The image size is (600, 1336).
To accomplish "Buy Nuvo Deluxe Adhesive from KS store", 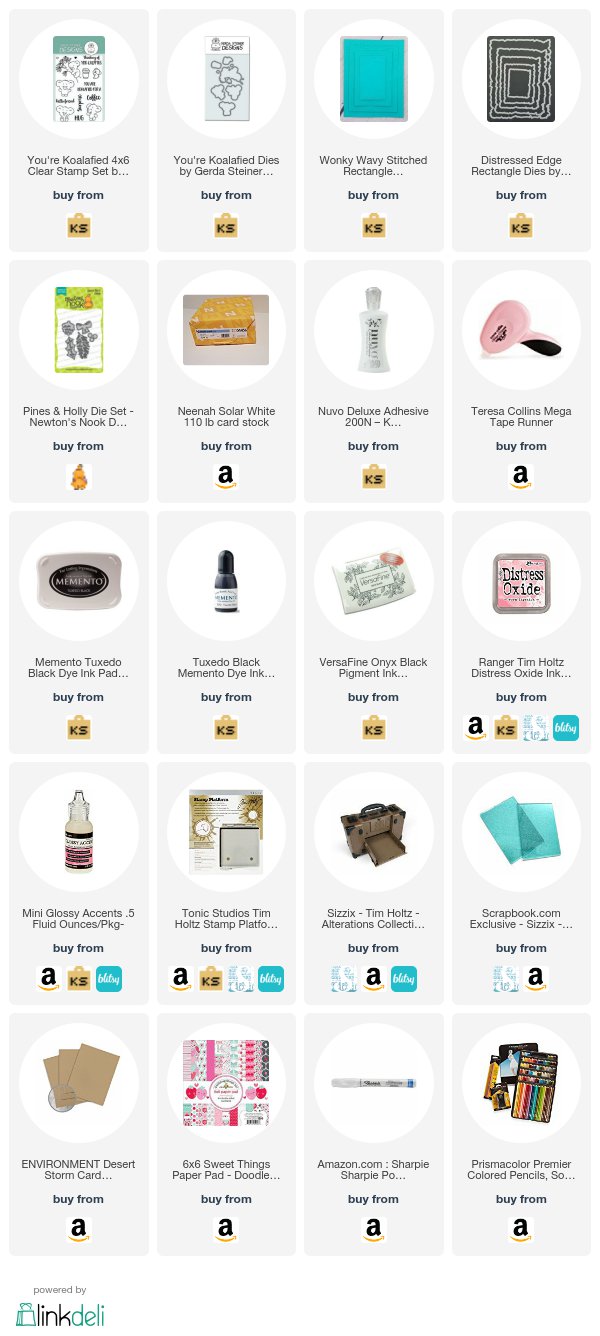I will 373,476.
